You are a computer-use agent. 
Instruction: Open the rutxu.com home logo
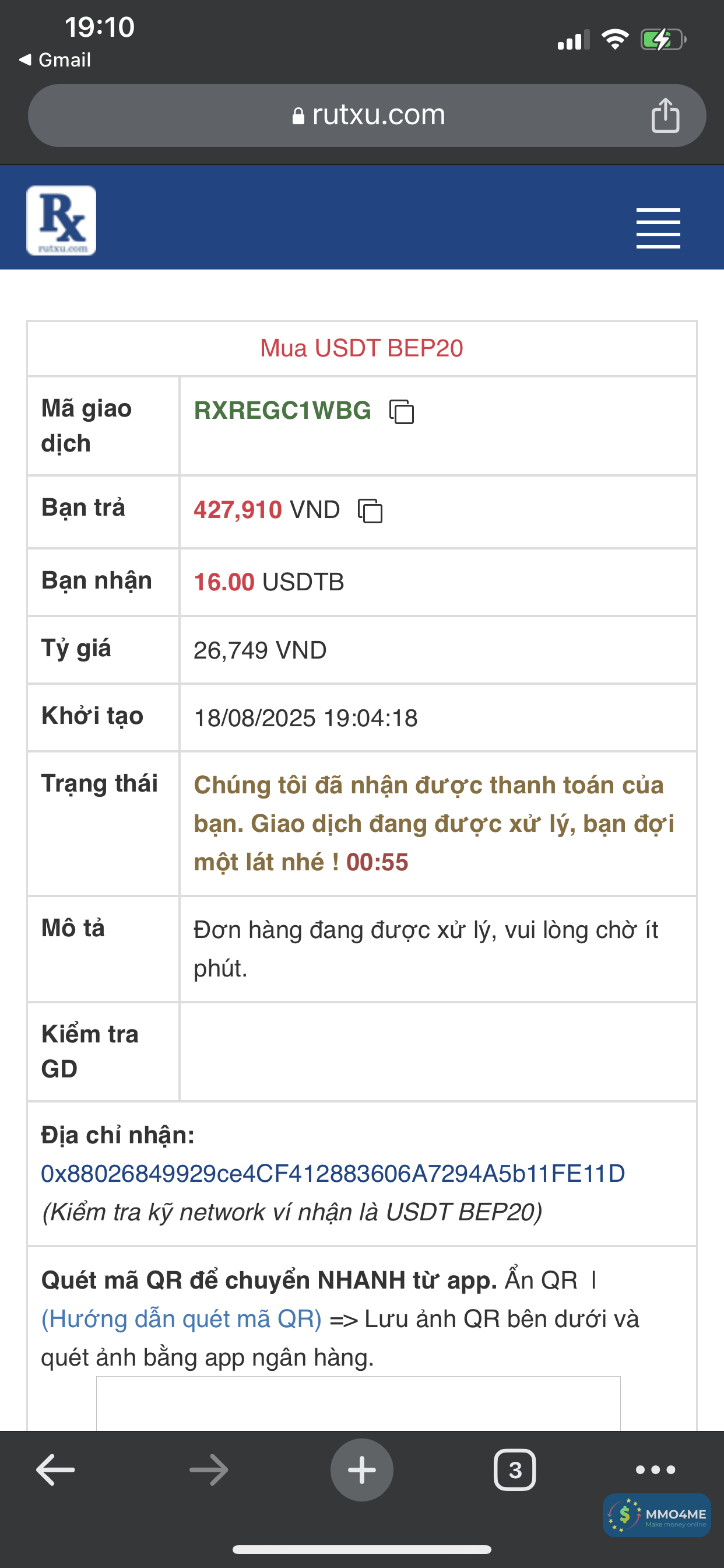point(61,220)
